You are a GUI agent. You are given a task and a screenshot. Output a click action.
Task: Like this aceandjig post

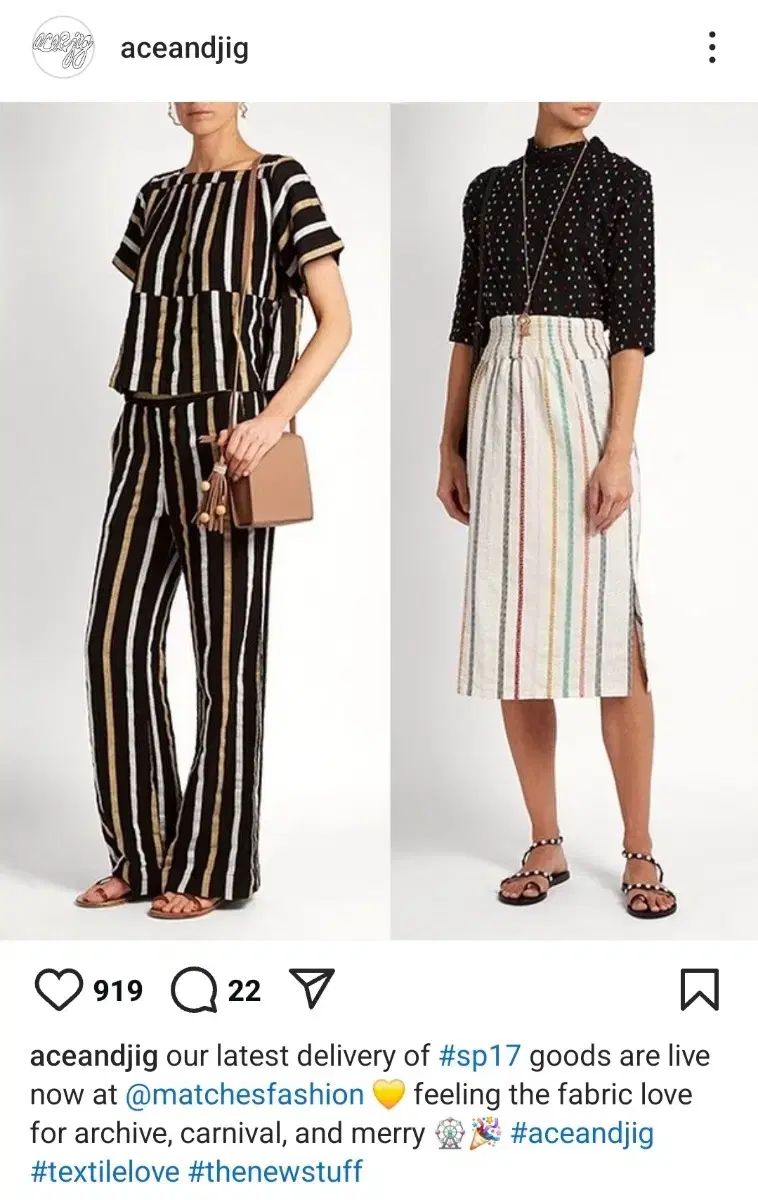coord(58,990)
